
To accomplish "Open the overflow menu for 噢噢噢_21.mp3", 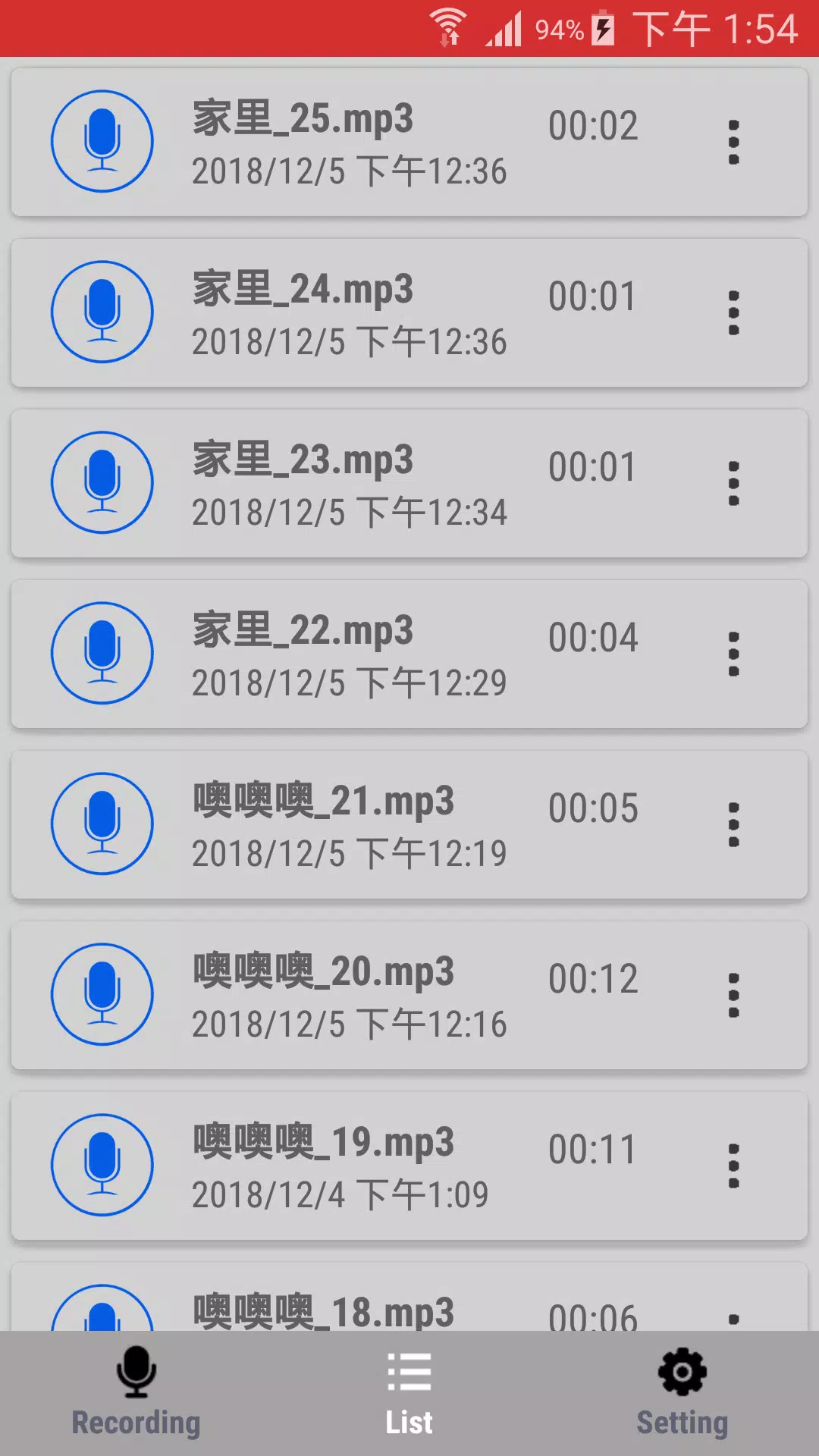I will click(733, 824).
